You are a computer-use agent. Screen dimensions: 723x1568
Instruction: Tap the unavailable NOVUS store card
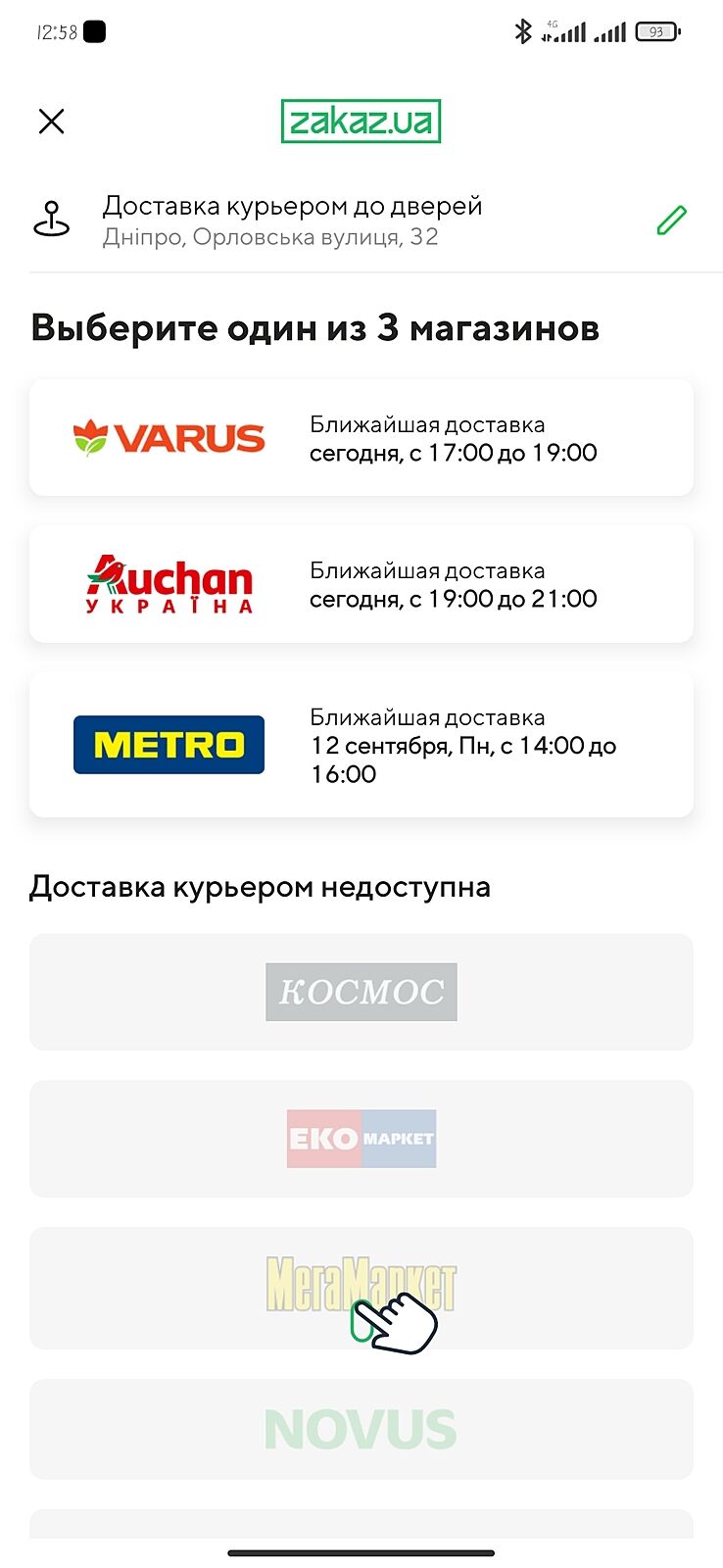[x=361, y=1430]
